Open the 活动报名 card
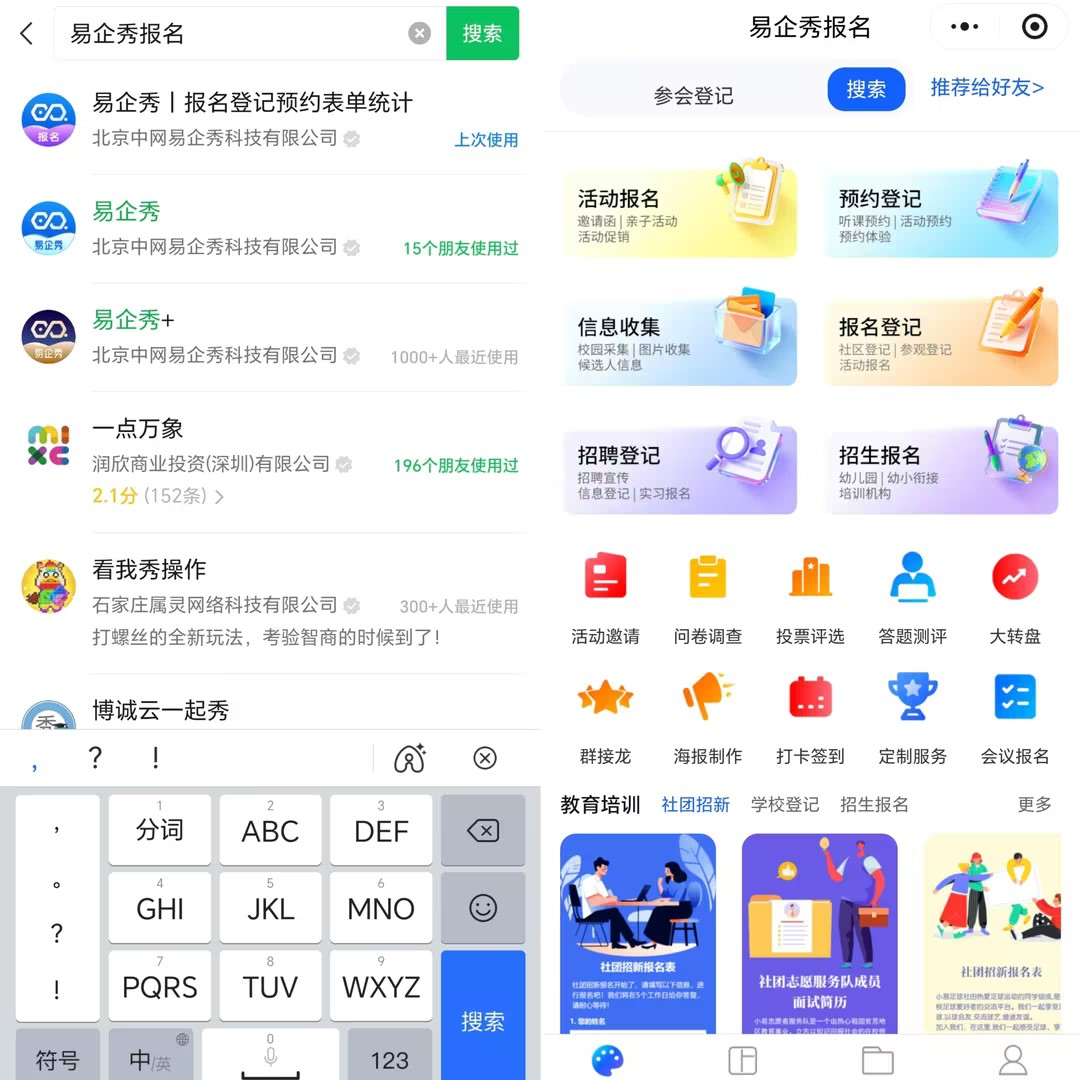The image size is (1080, 1080). click(679, 213)
